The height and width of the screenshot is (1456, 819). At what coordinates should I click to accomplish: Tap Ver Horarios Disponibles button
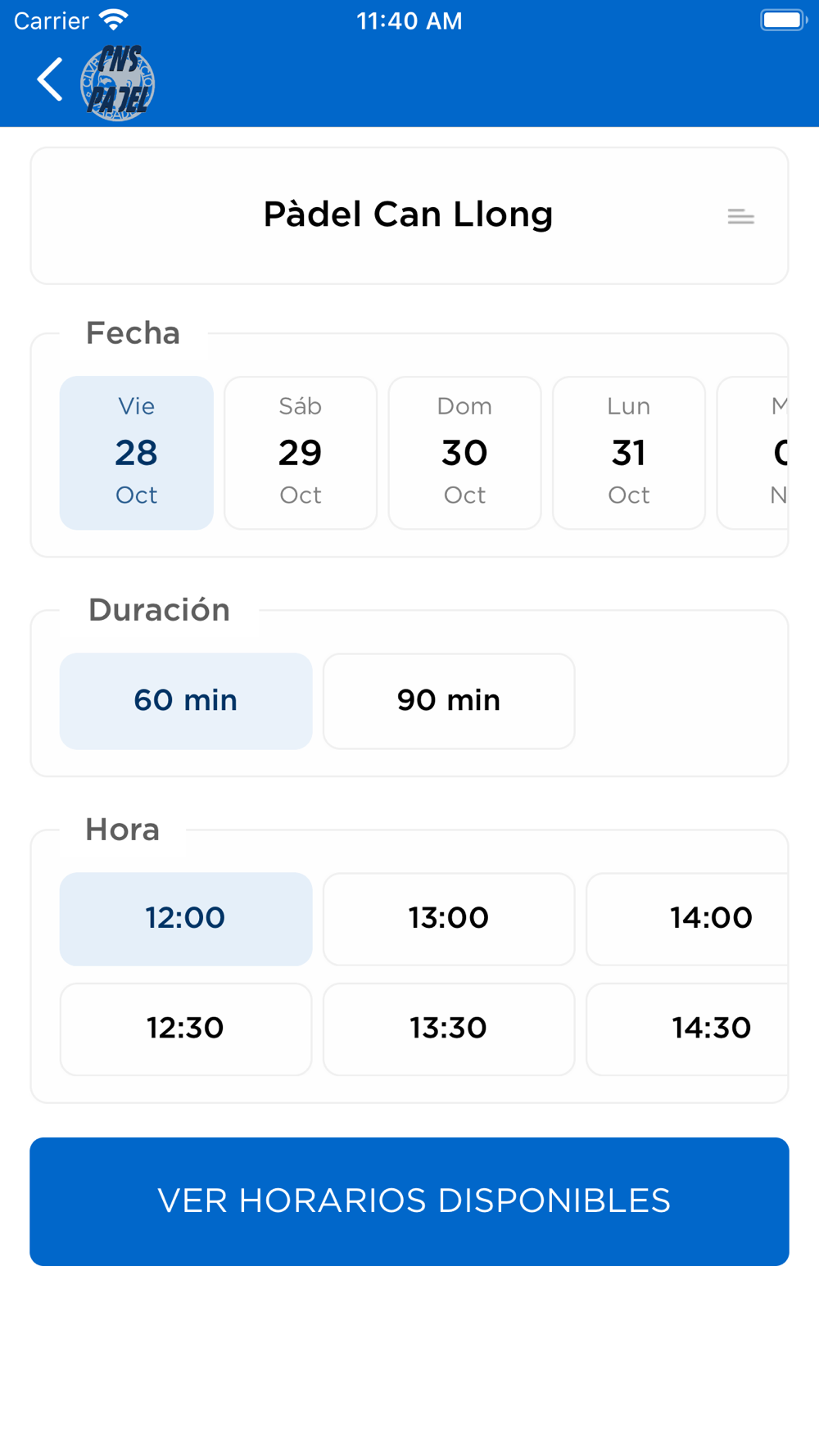409,1201
